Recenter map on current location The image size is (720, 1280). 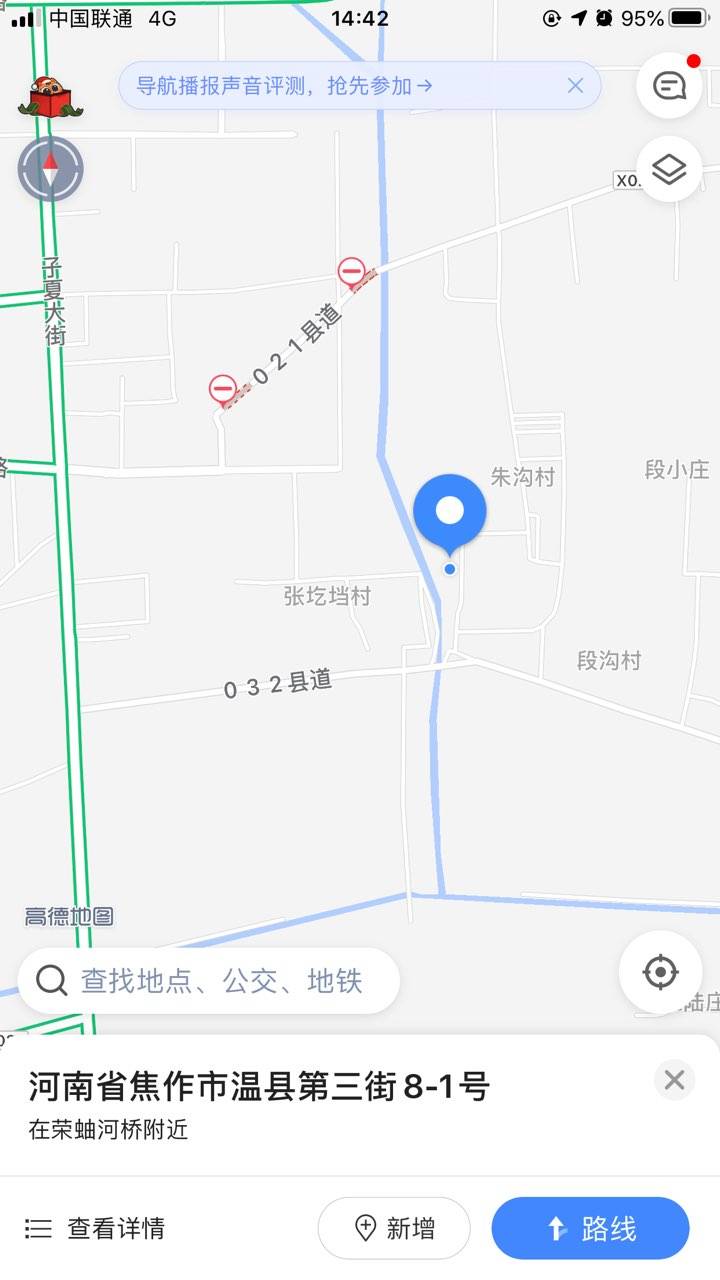click(x=661, y=972)
